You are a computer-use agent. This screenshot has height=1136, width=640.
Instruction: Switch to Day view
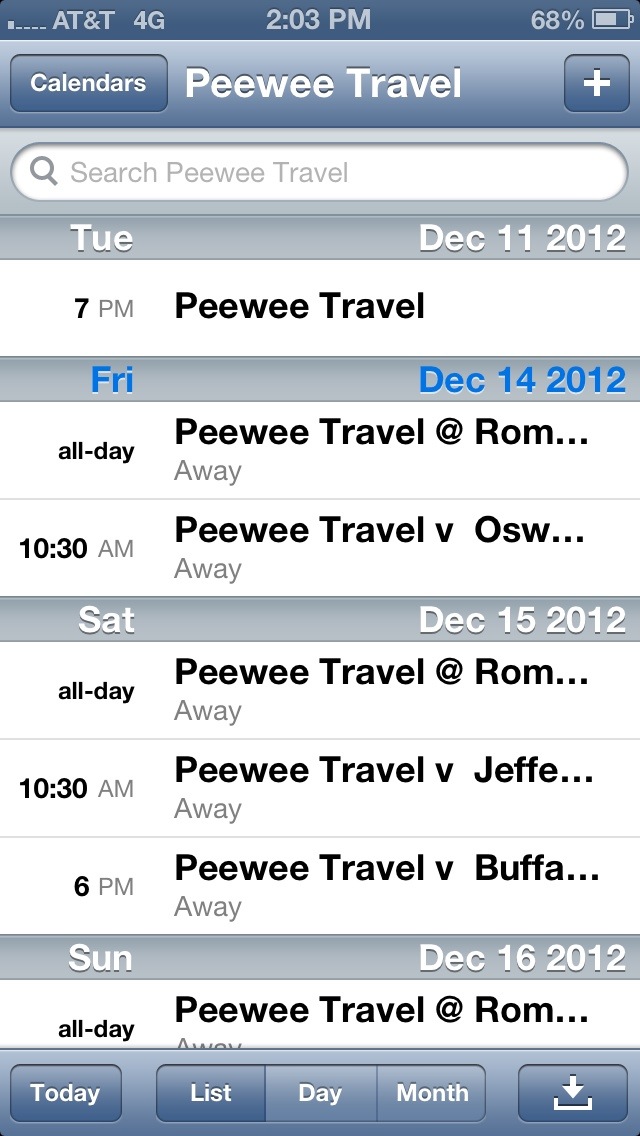[320, 1093]
